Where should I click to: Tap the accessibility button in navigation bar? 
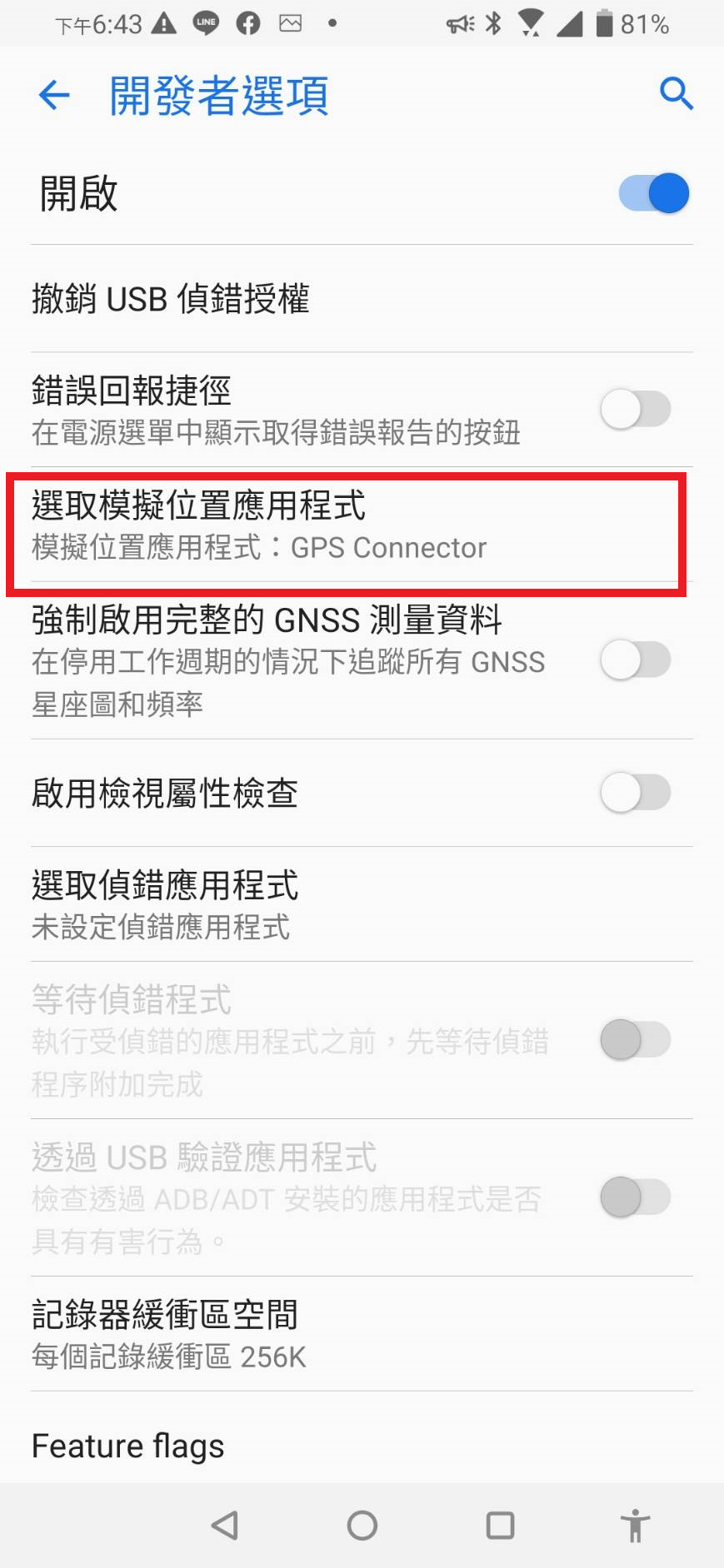pos(635,1526)
